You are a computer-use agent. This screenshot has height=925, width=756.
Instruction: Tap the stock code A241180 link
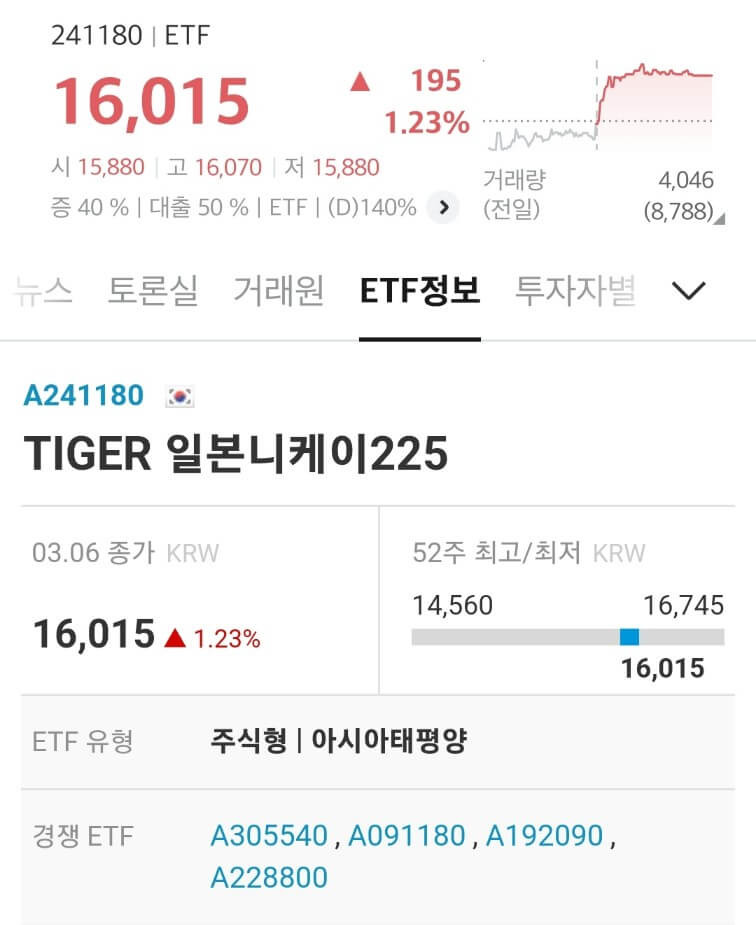coord(83,395)
